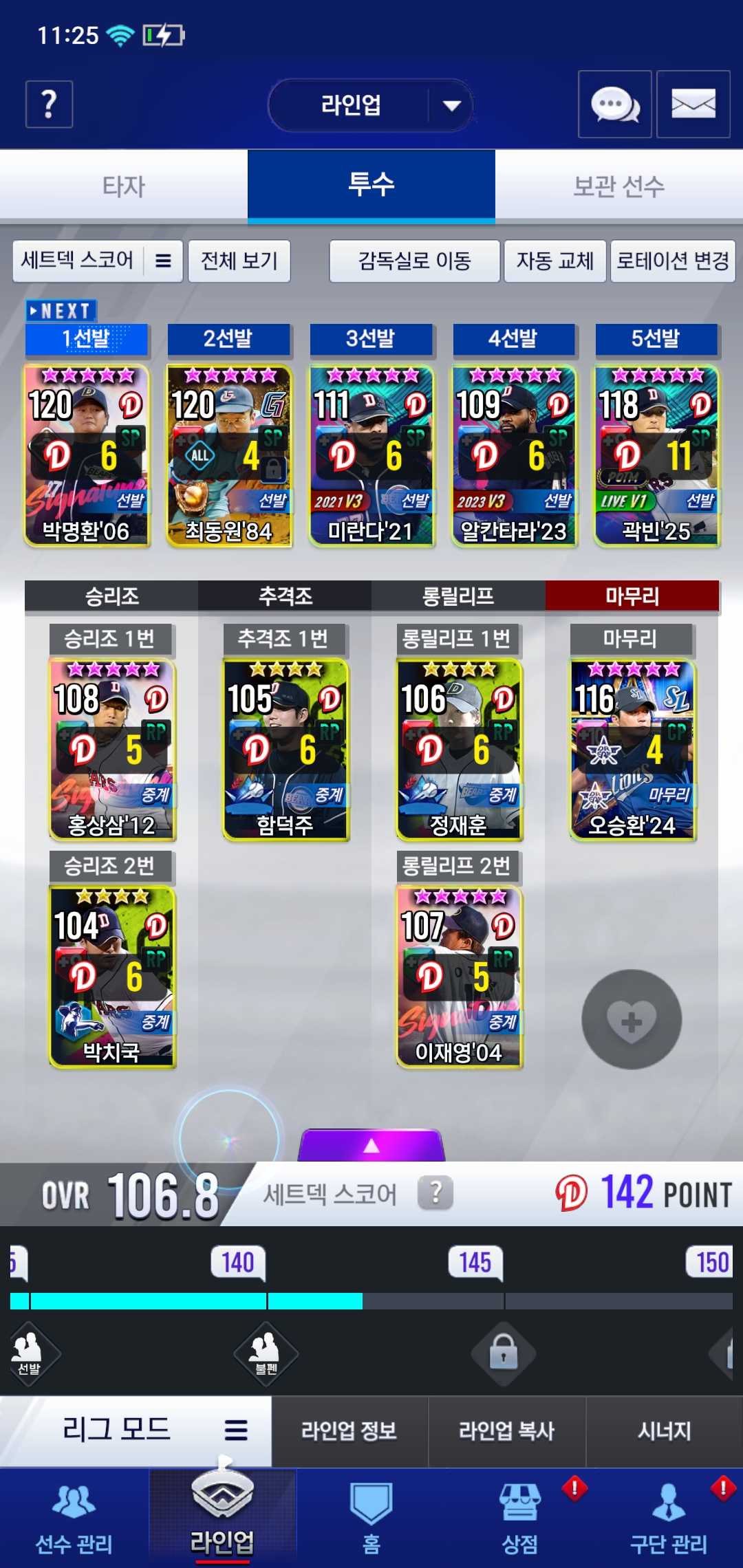Open the chat speech bubble icon

614,105
